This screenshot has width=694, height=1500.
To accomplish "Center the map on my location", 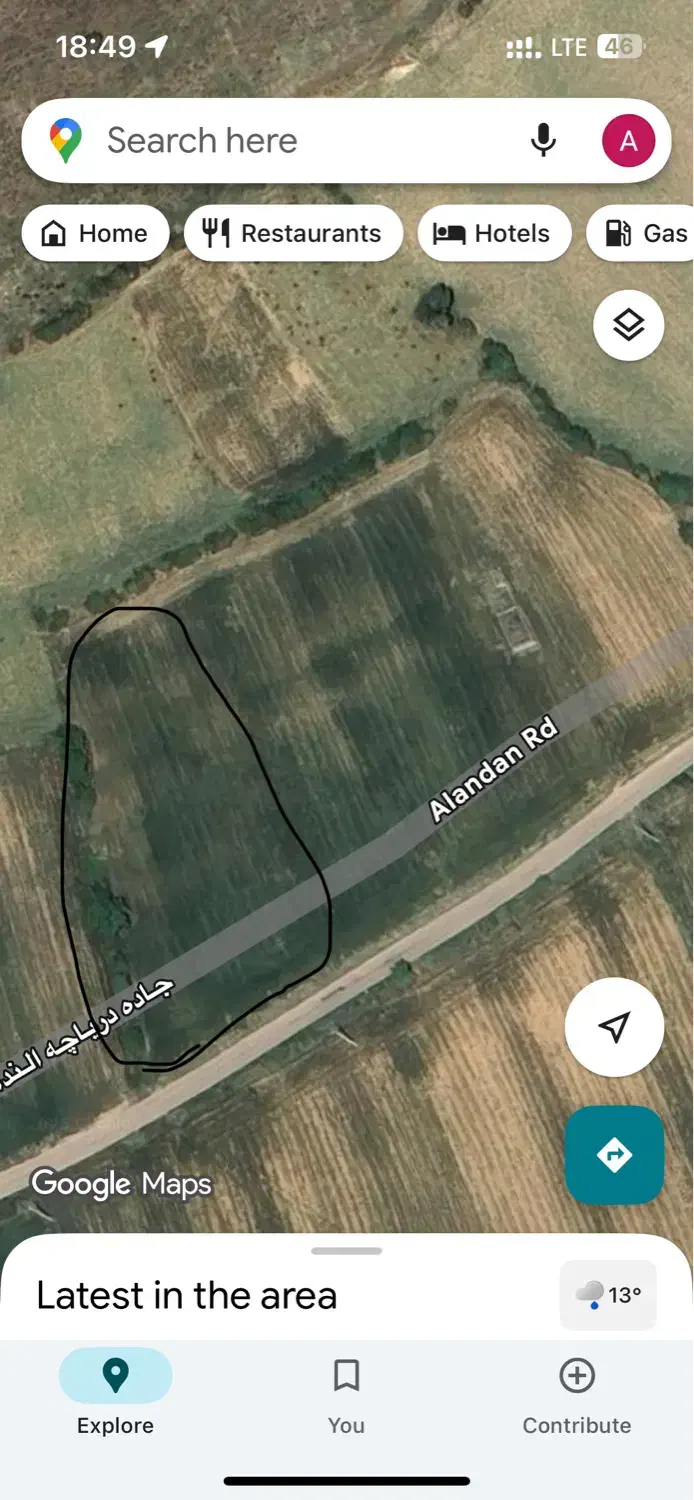I will pyautogui.click(x=614, y=1027).
